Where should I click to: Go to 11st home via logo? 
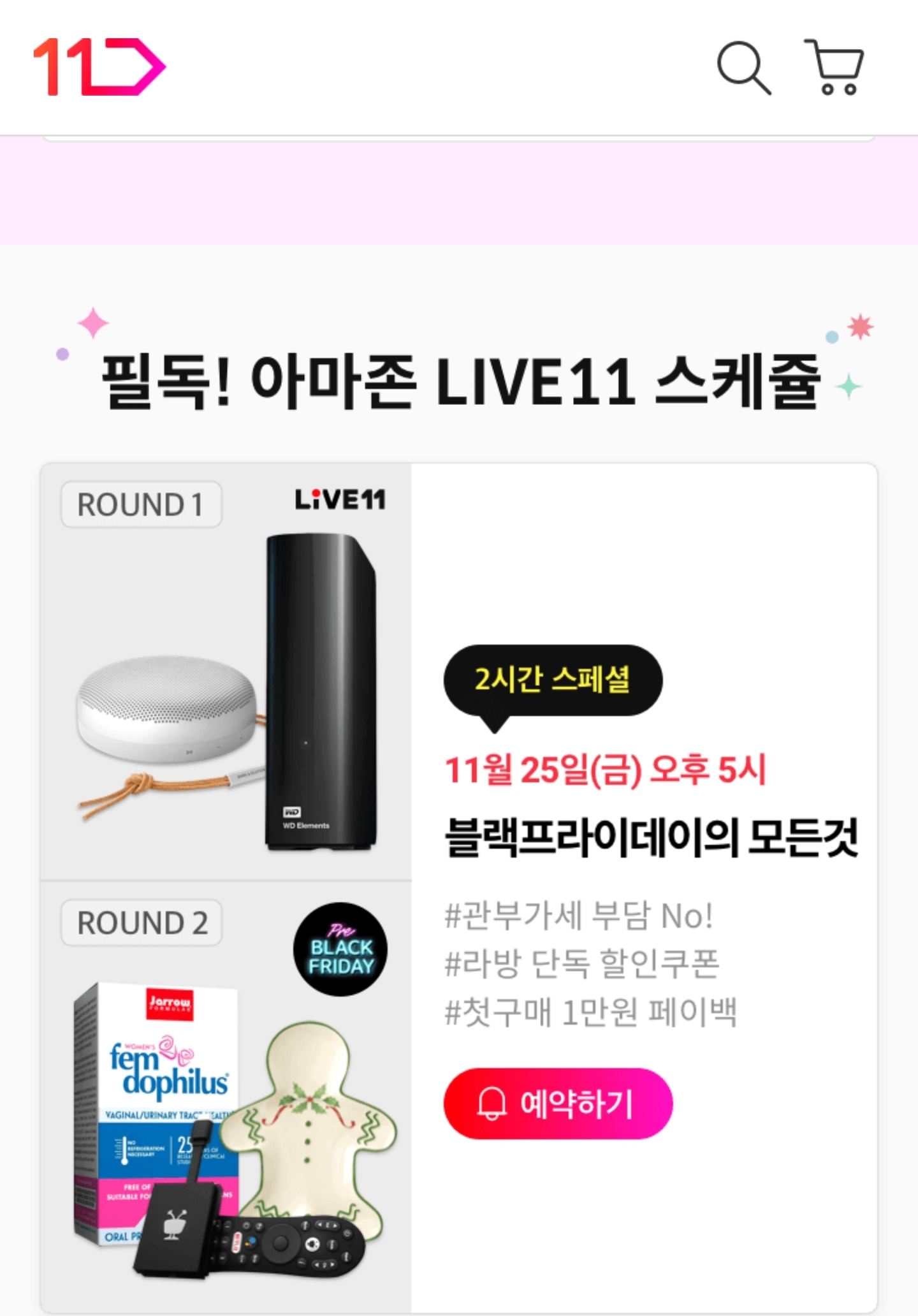(x=99, y=67)
